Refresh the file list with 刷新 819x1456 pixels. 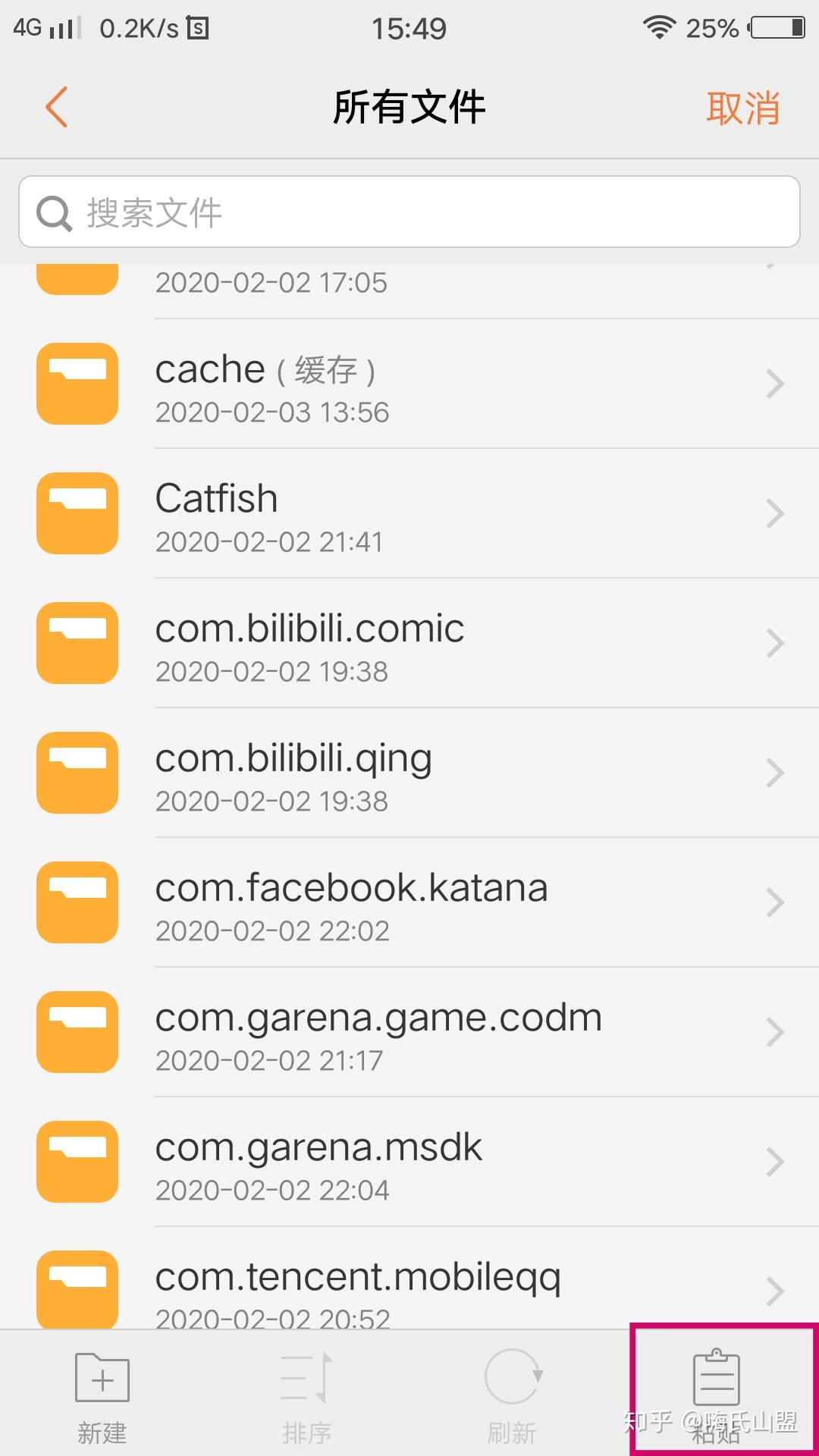coord(512,1395)
